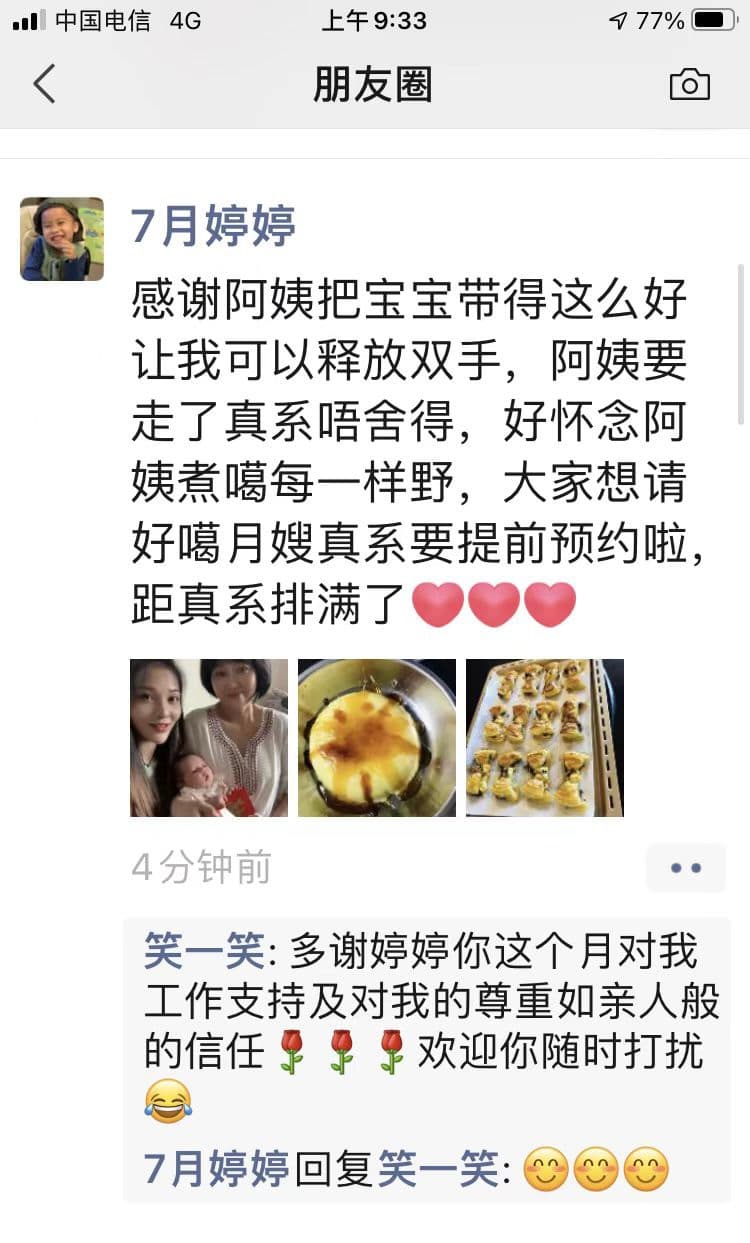This screenshot has width=750, height=1243.
Task: Tap 7月婷婷 in the reply comment
Action: coord(216,1169)
